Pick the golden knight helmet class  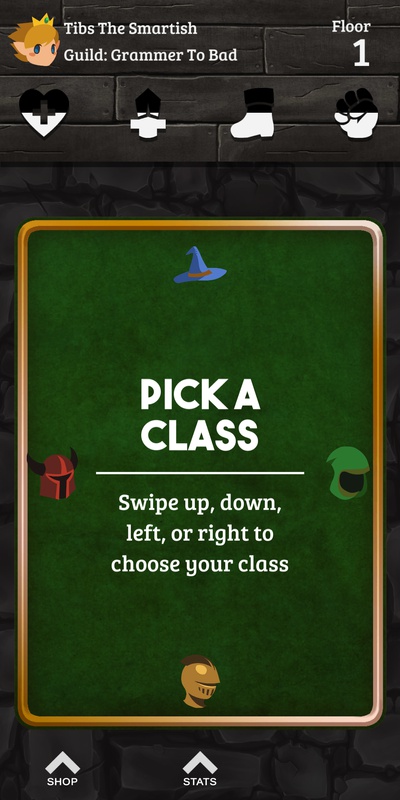[200, 682]
